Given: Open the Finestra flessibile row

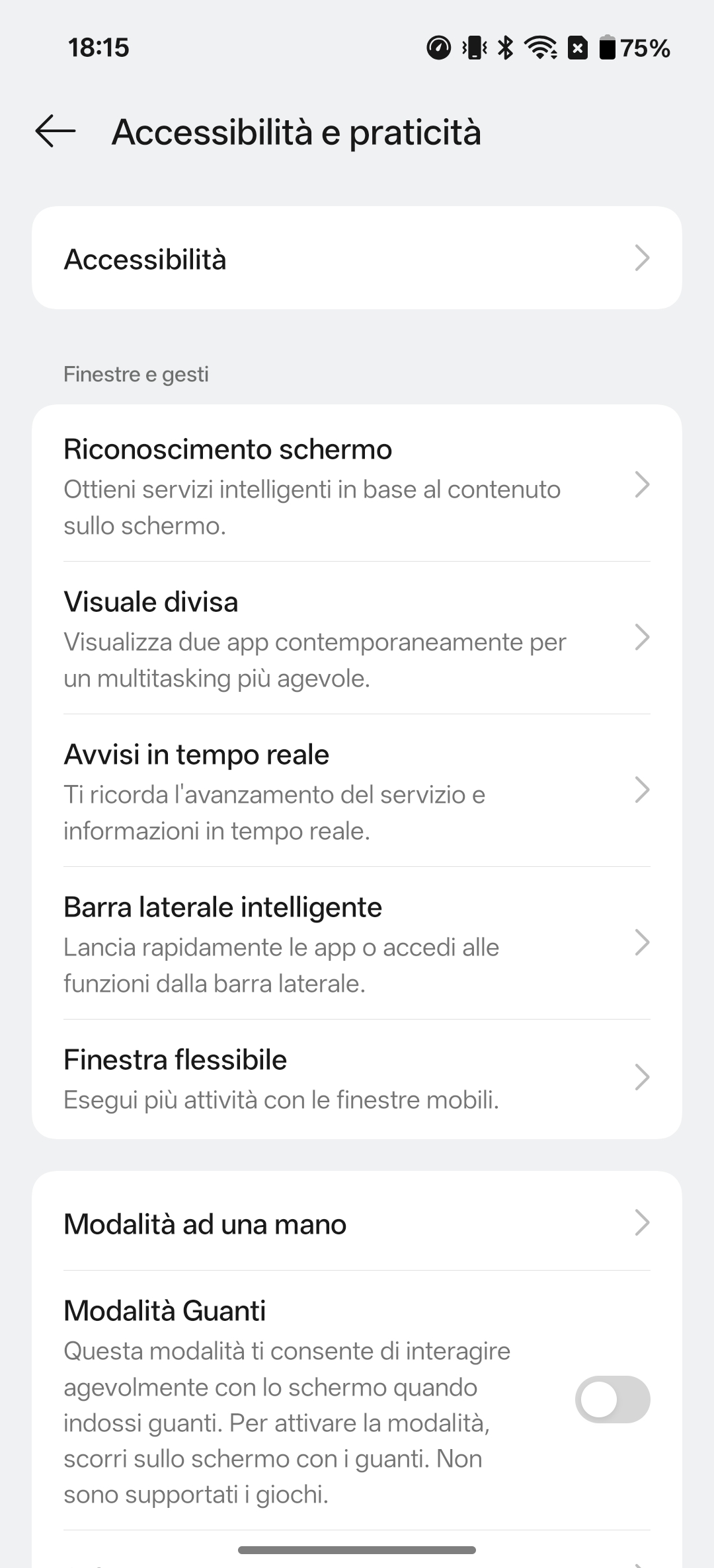Looking at the screenshot, I should 356,1078.
